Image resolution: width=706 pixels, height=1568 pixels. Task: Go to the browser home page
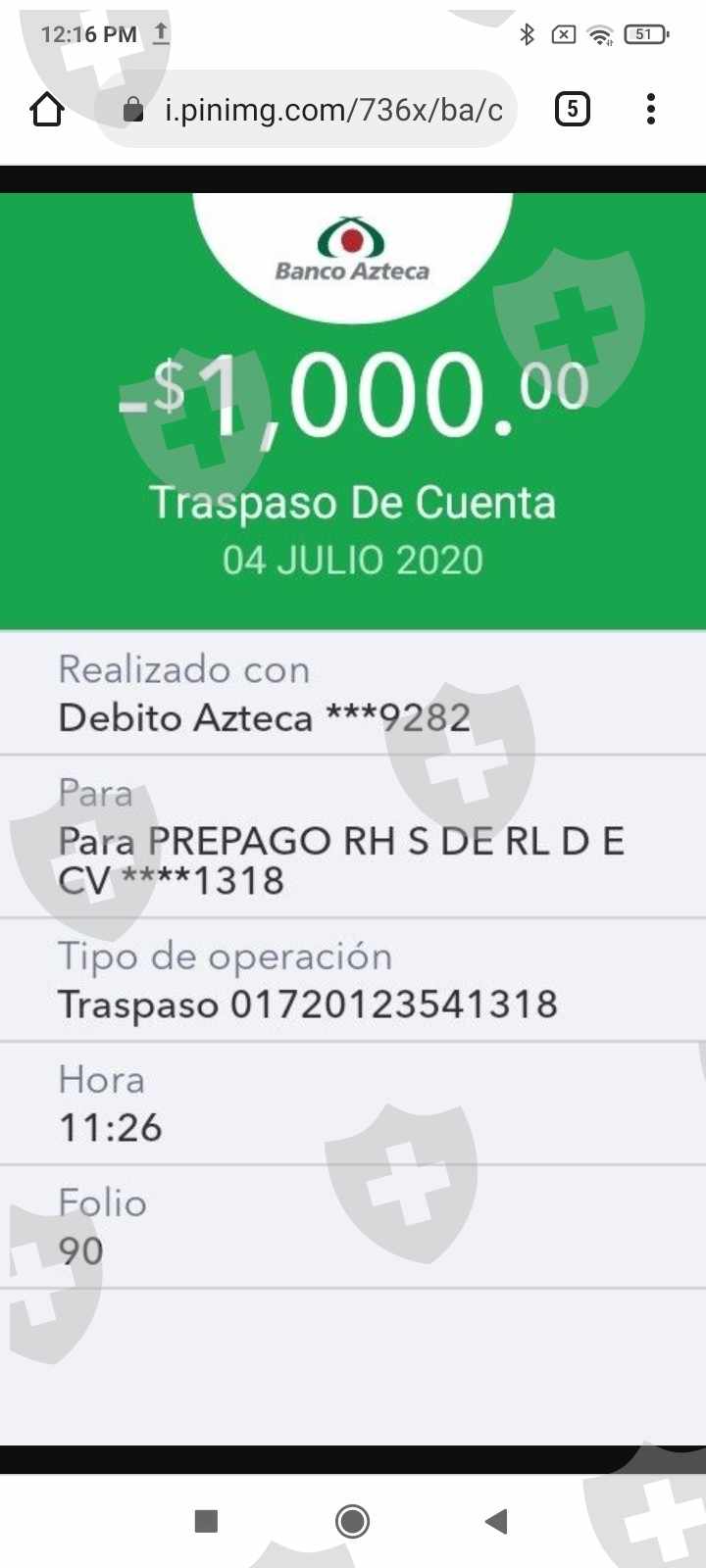(x=47, y=110)
